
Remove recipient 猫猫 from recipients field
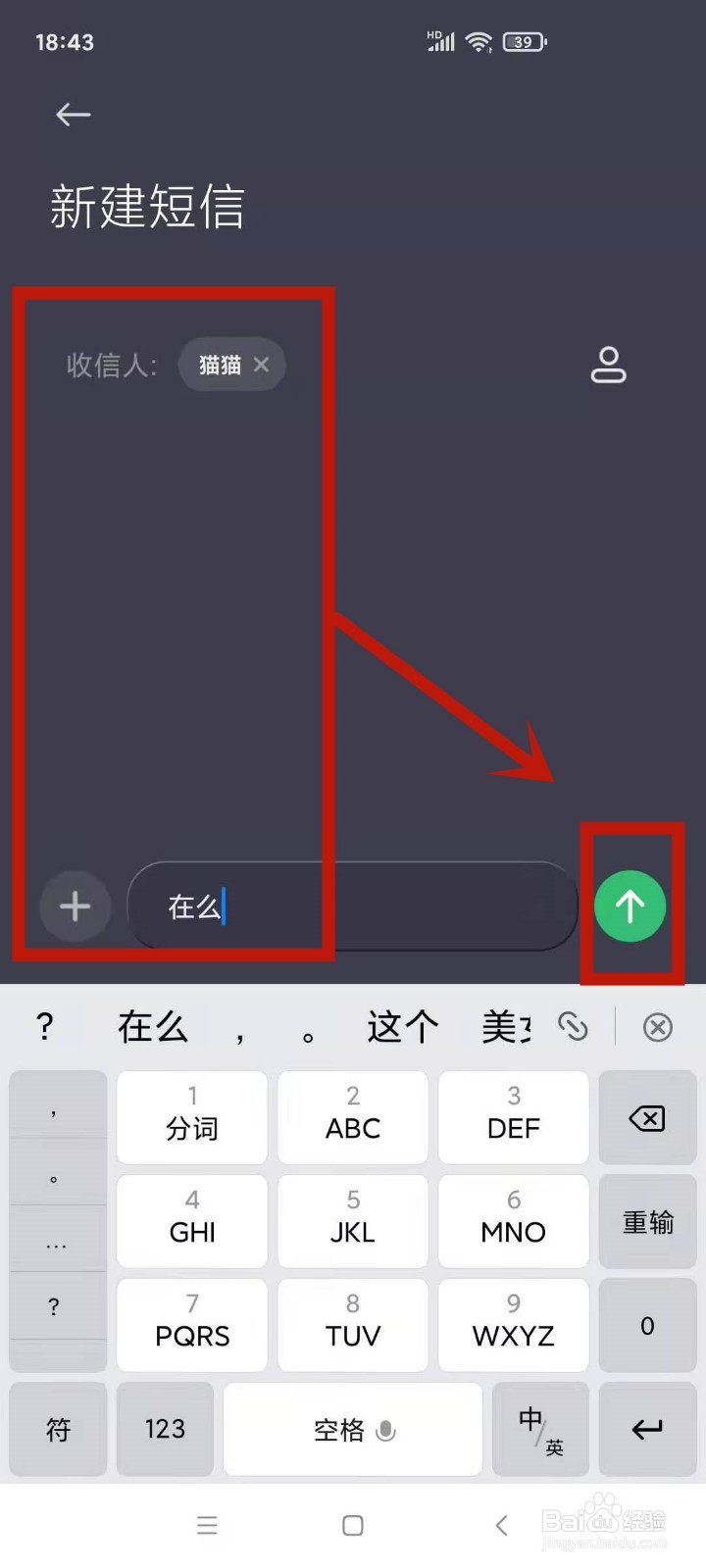pos(262,365)
